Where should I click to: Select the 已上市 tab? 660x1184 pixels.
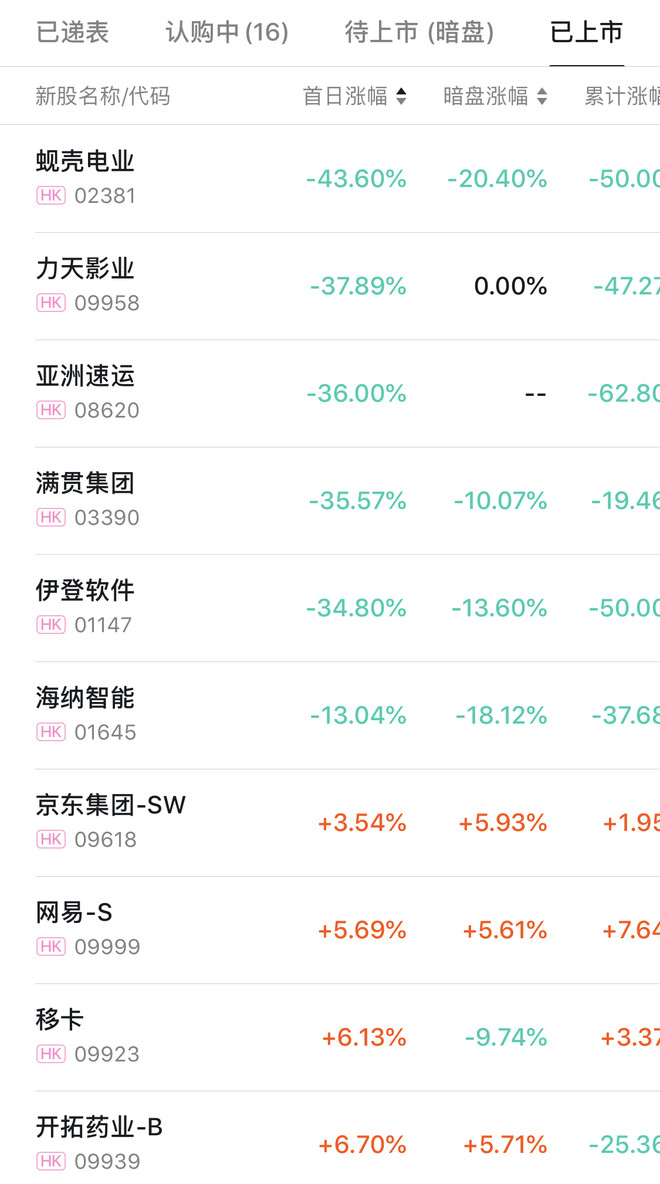pyautogui.click(x=587, y=32)
